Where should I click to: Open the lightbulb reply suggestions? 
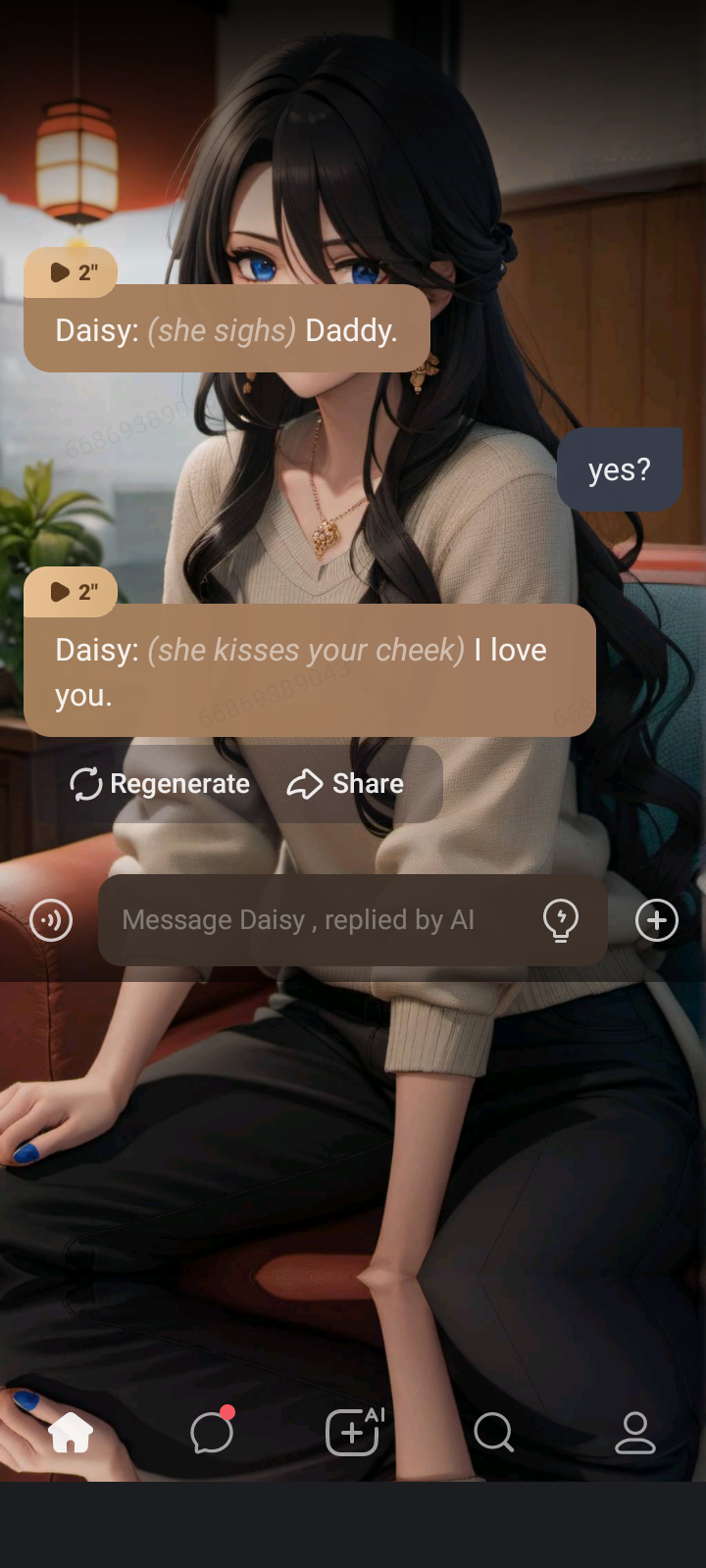561,920
